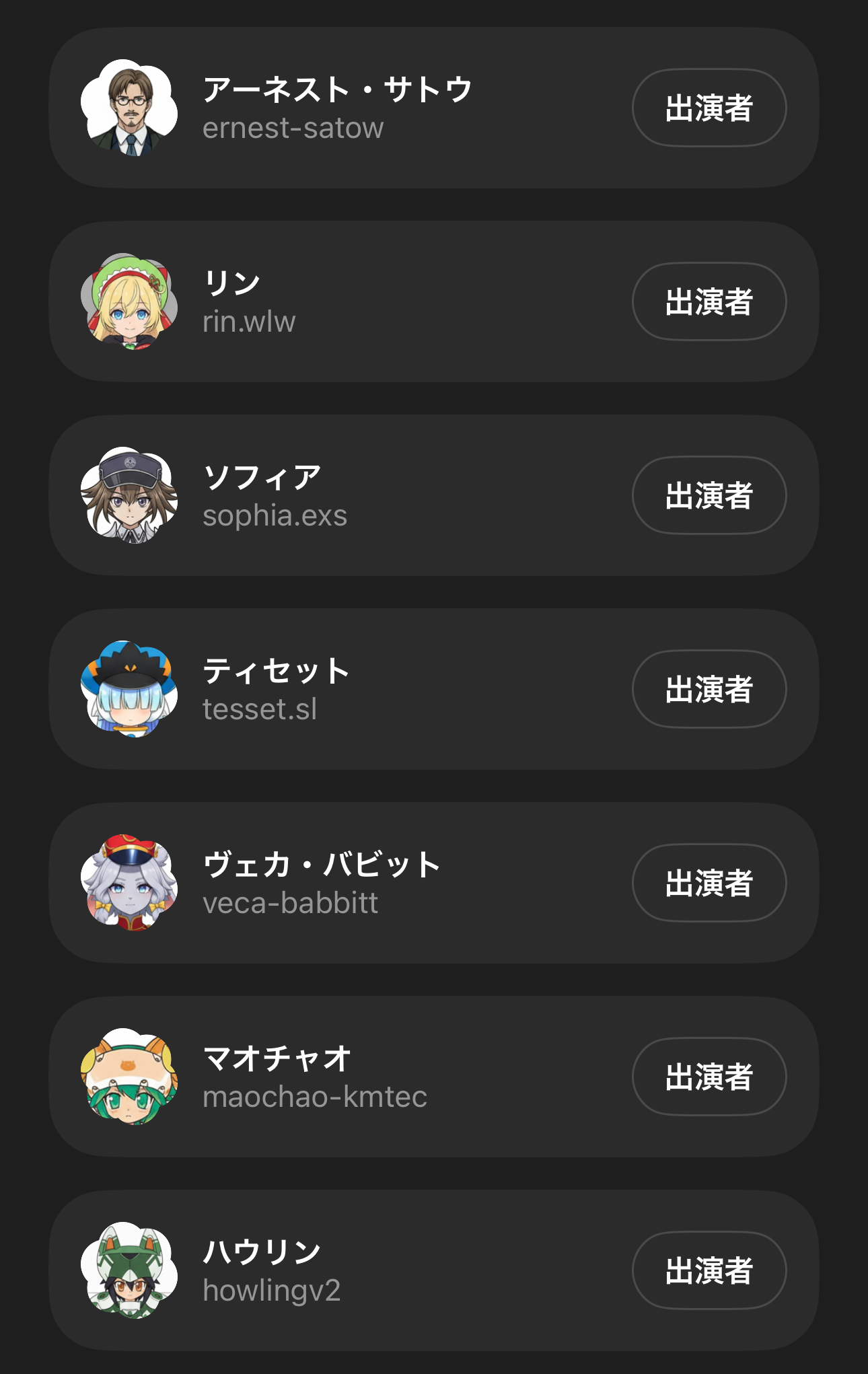Tap the 出演者 button for veca-babbitt
868x1374 pixels.
tap(709, 883)
